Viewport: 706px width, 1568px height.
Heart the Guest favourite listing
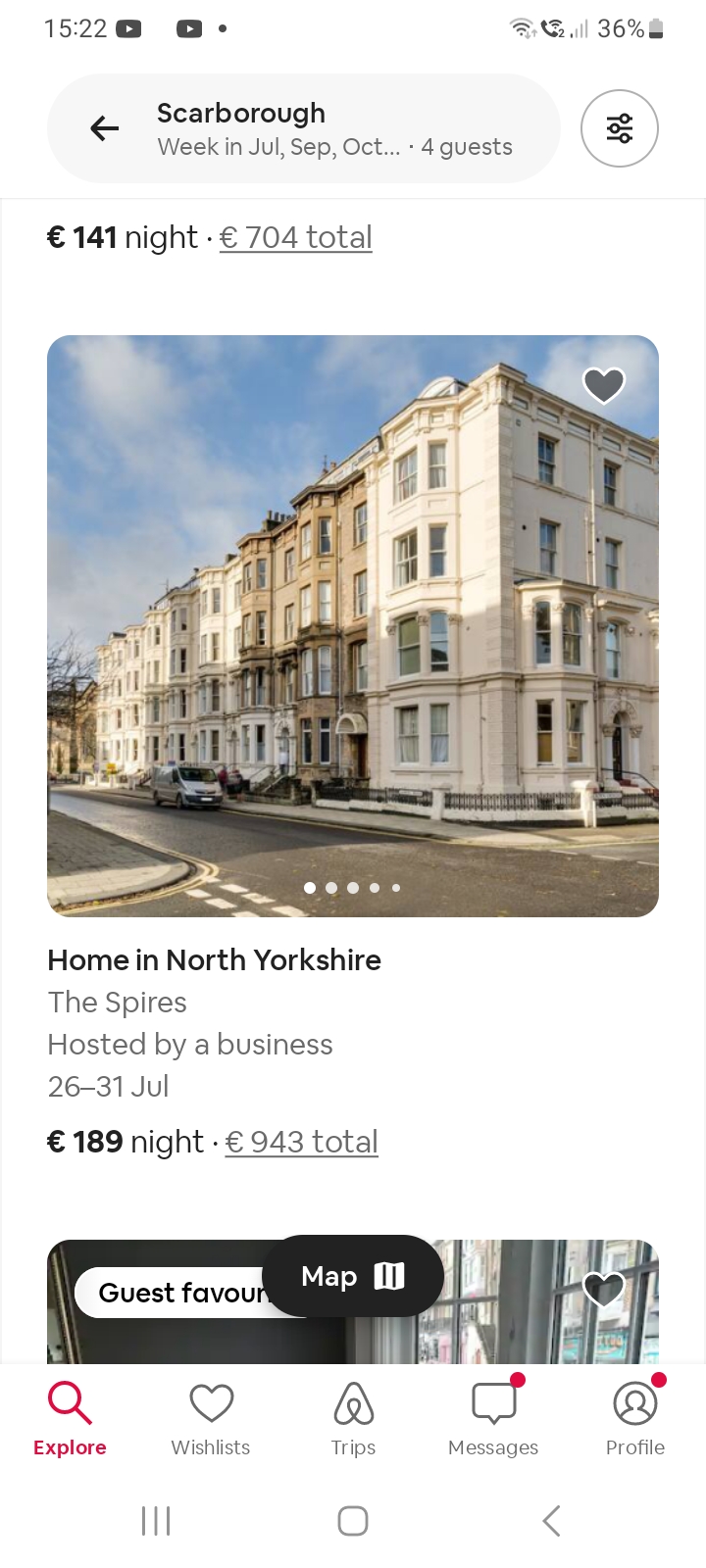point(603,1288)
